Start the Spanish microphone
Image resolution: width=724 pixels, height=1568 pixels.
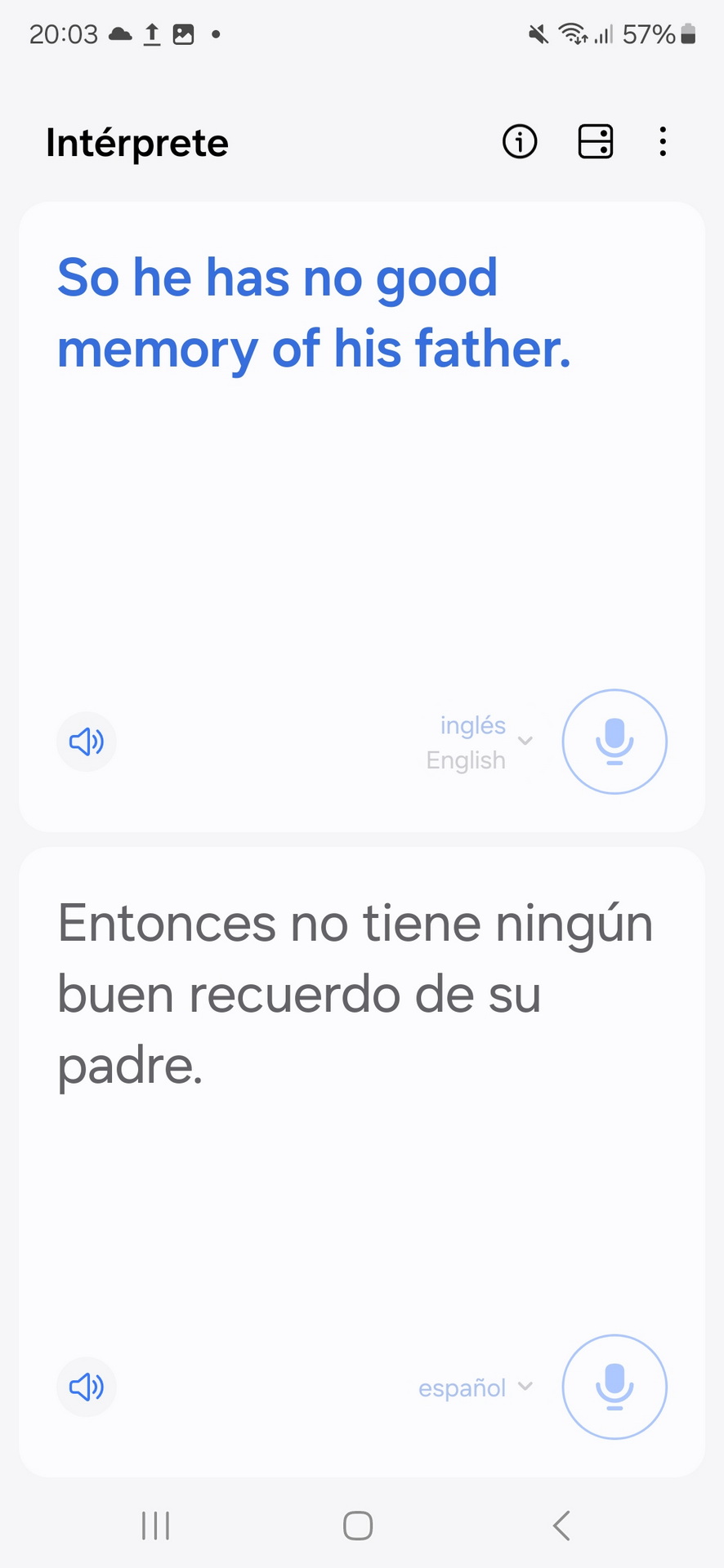click(x=615, y=1387)
